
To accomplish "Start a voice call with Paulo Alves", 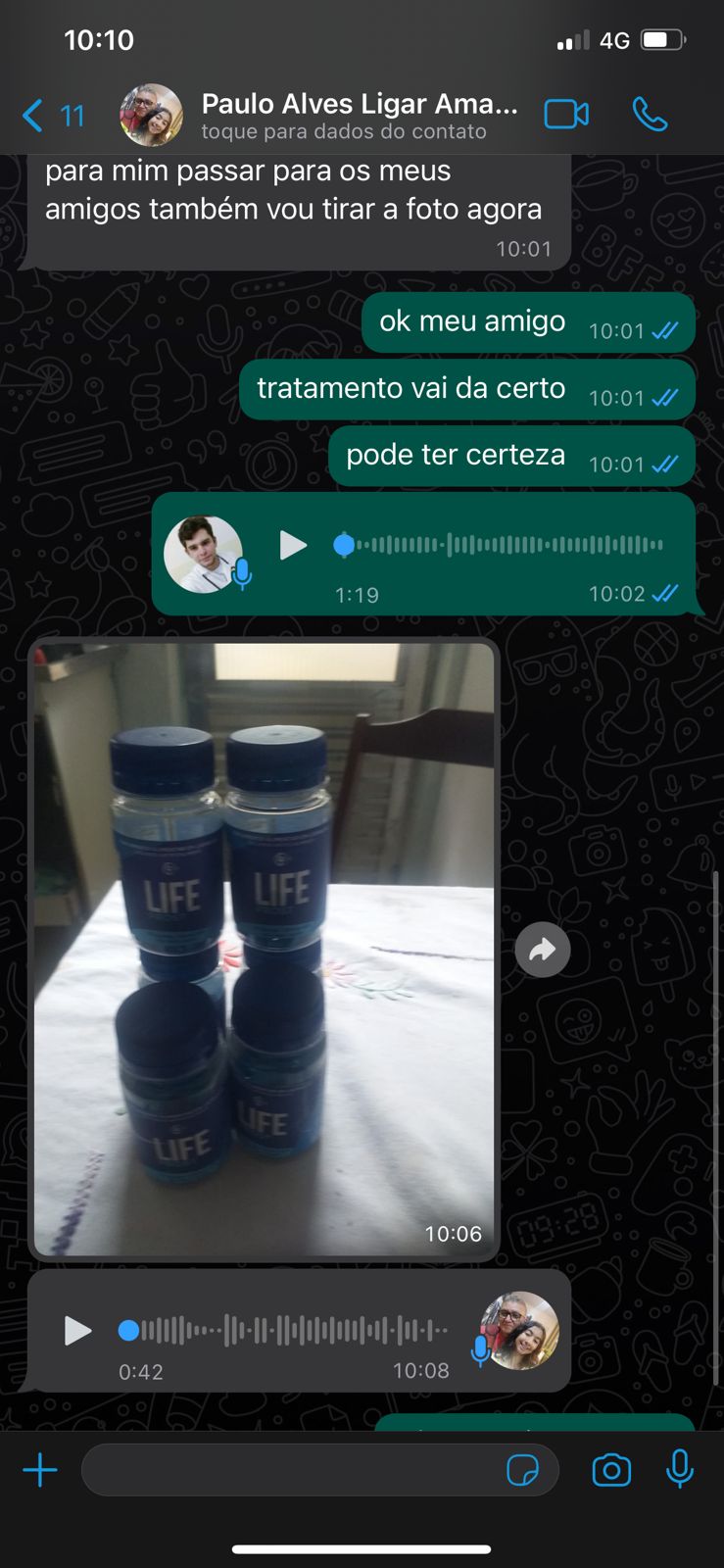I will tap(650, 115).
